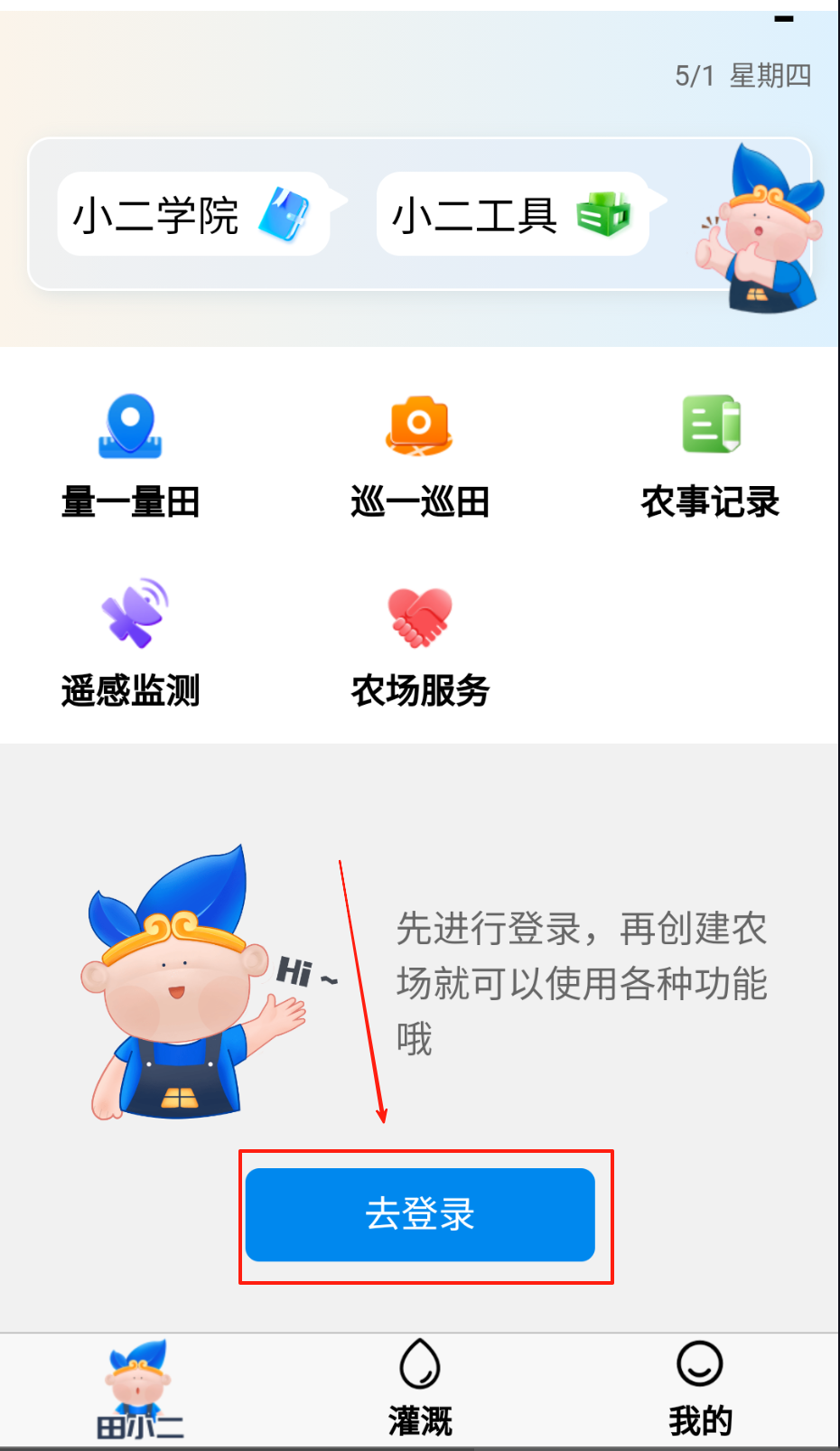Open 小二学院 from the top banner
Viewport: 840px width, 1451px height.
tap(192, 215)
